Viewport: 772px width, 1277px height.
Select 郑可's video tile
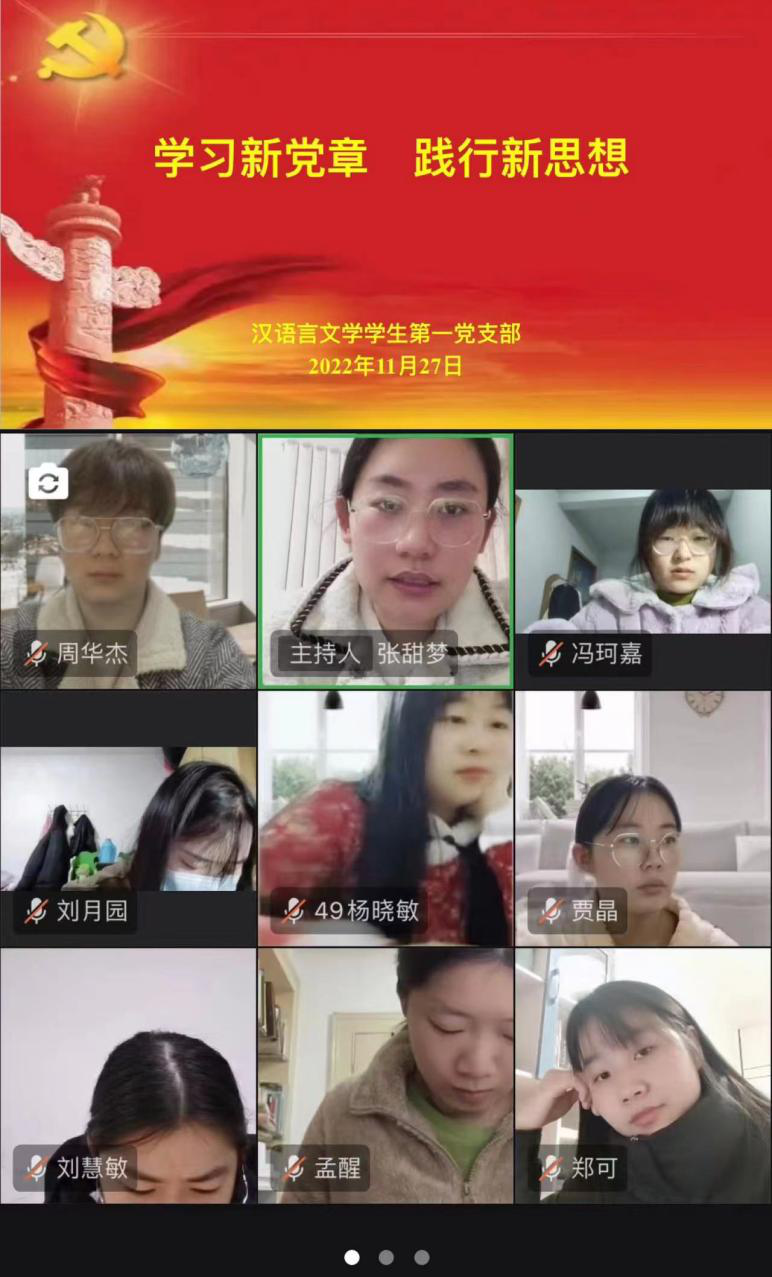pos(643,1075)
